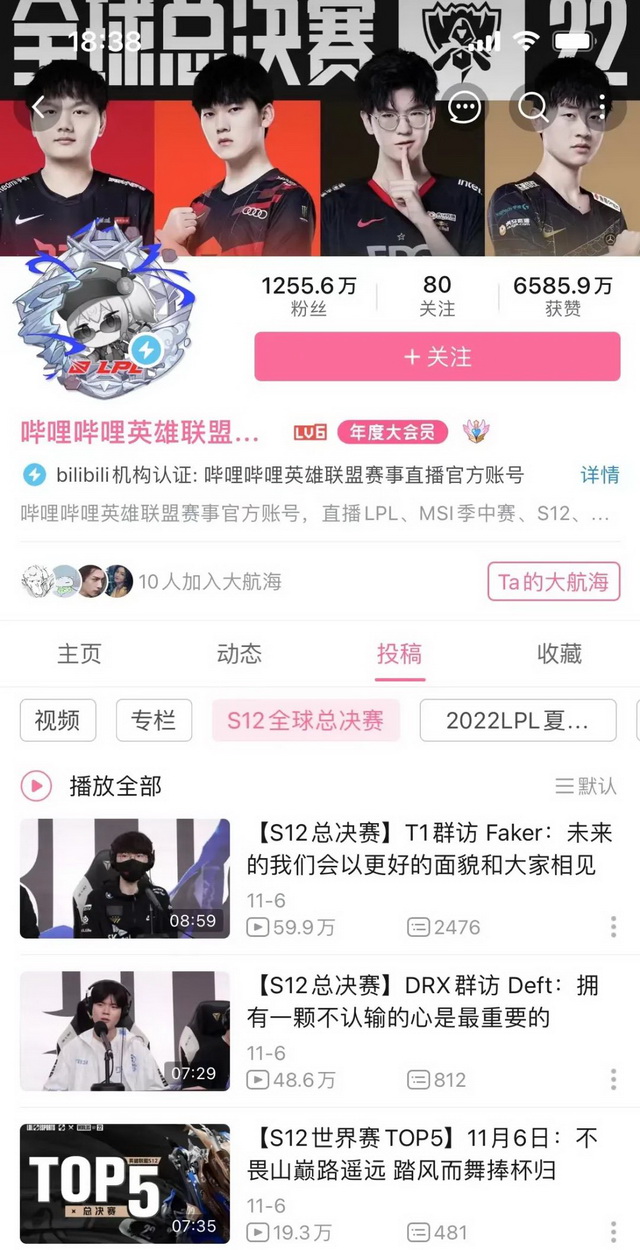The height and width of the screenshot is (1250, 640).
Task: Go back using the top-left arrow
Action: click(38, 106)
